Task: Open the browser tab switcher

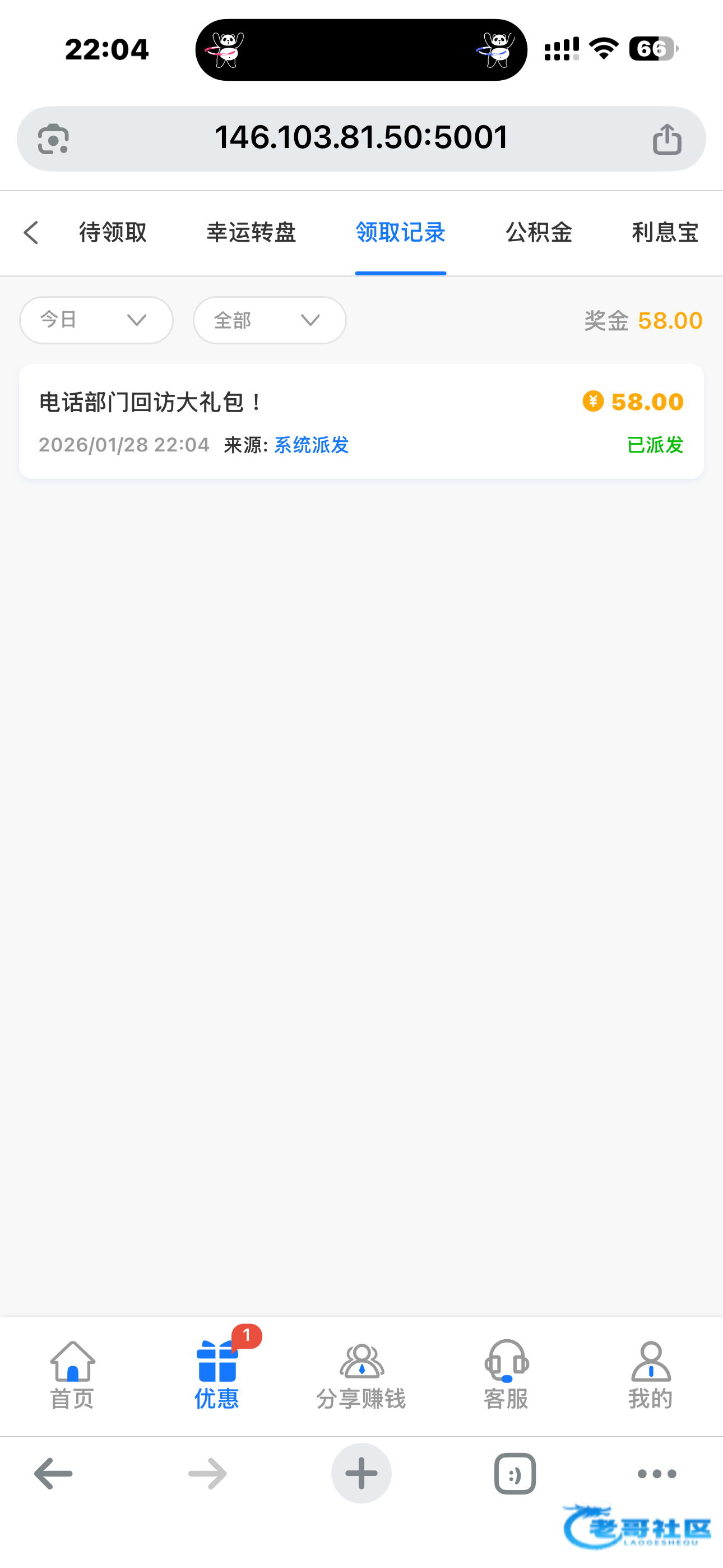Action: (x=515, y=1473)
